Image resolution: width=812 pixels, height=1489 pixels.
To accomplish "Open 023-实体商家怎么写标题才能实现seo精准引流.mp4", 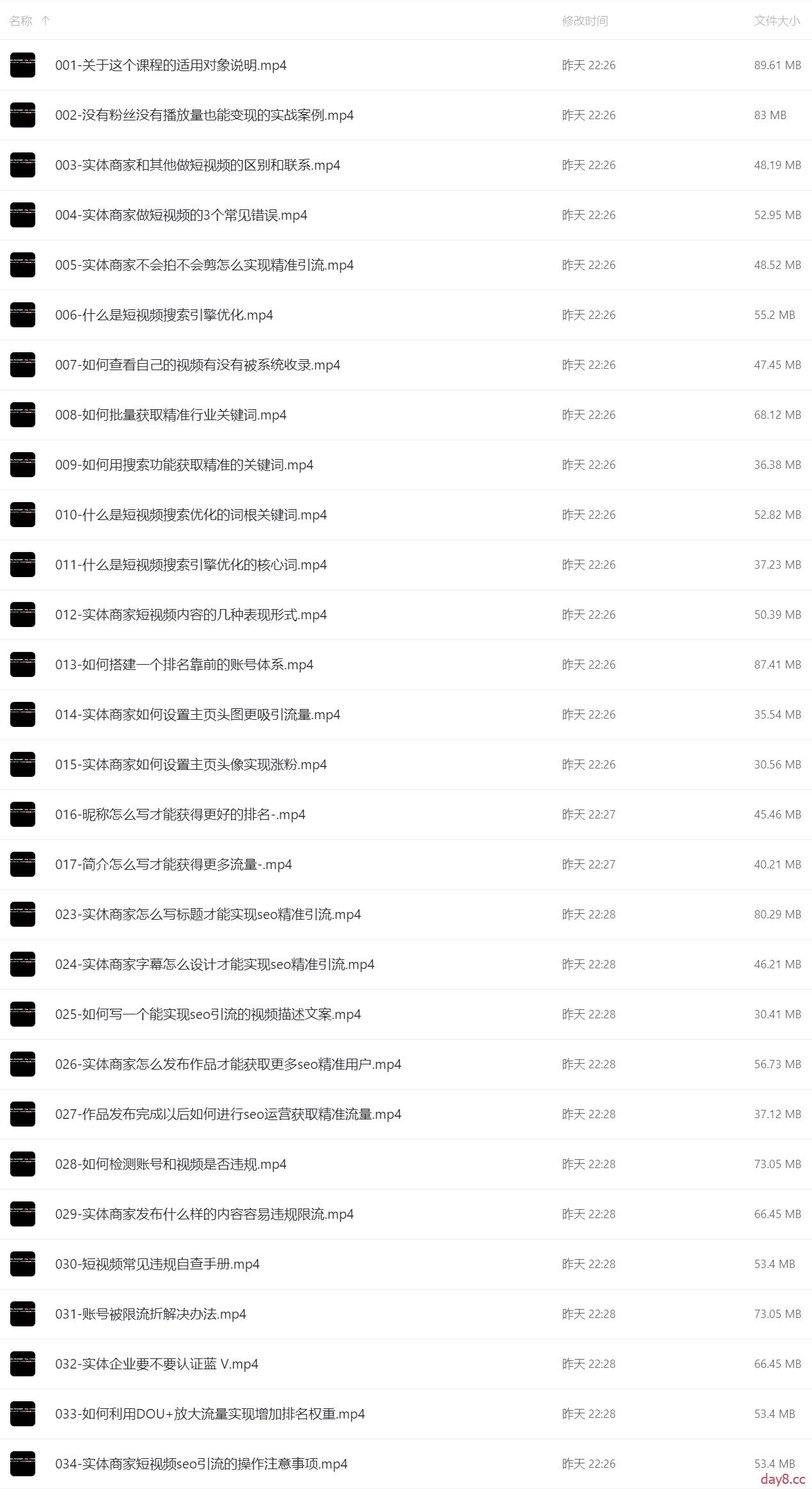I will pos(207,915).
